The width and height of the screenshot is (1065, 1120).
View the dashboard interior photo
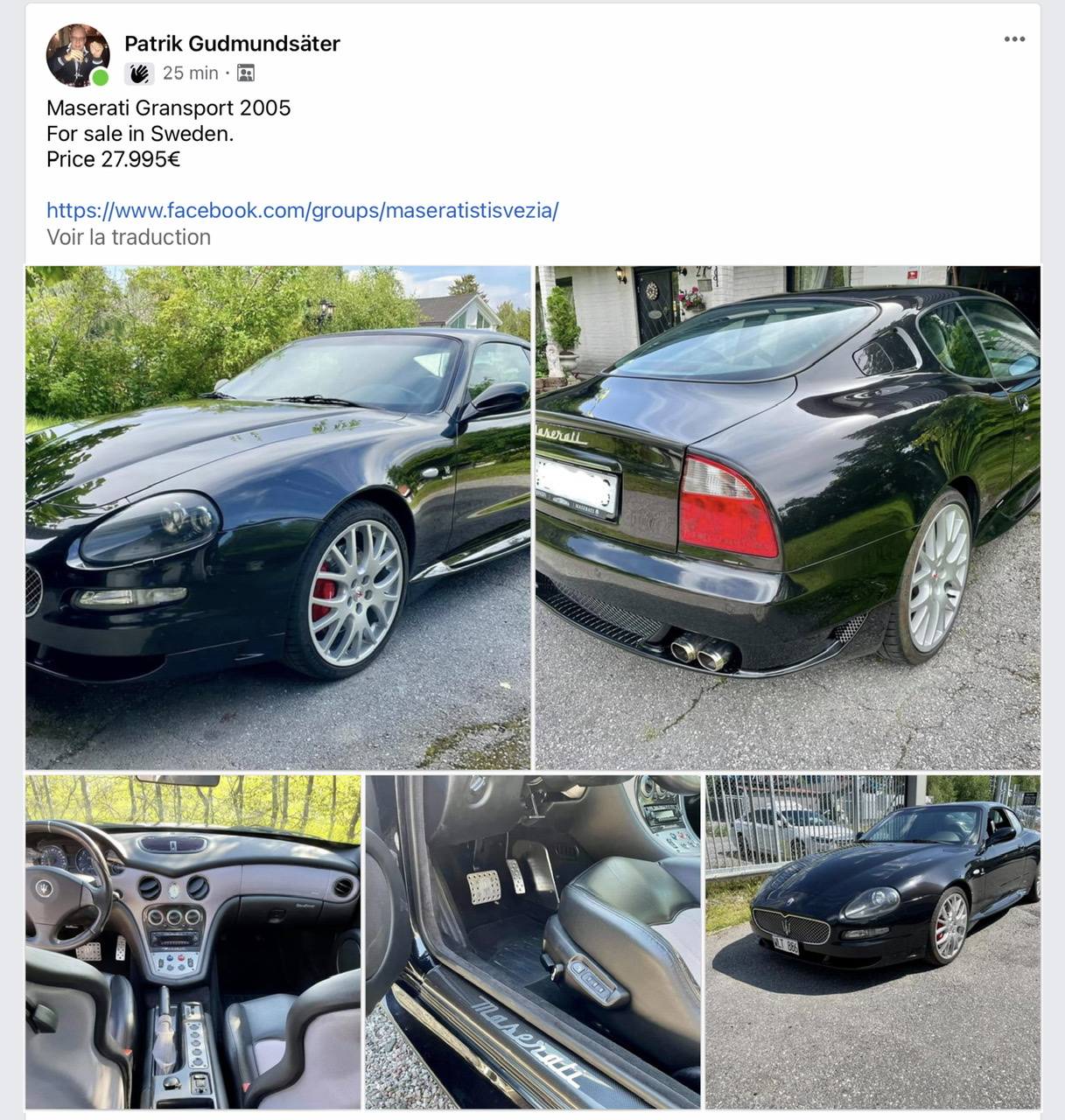point(193,941)
